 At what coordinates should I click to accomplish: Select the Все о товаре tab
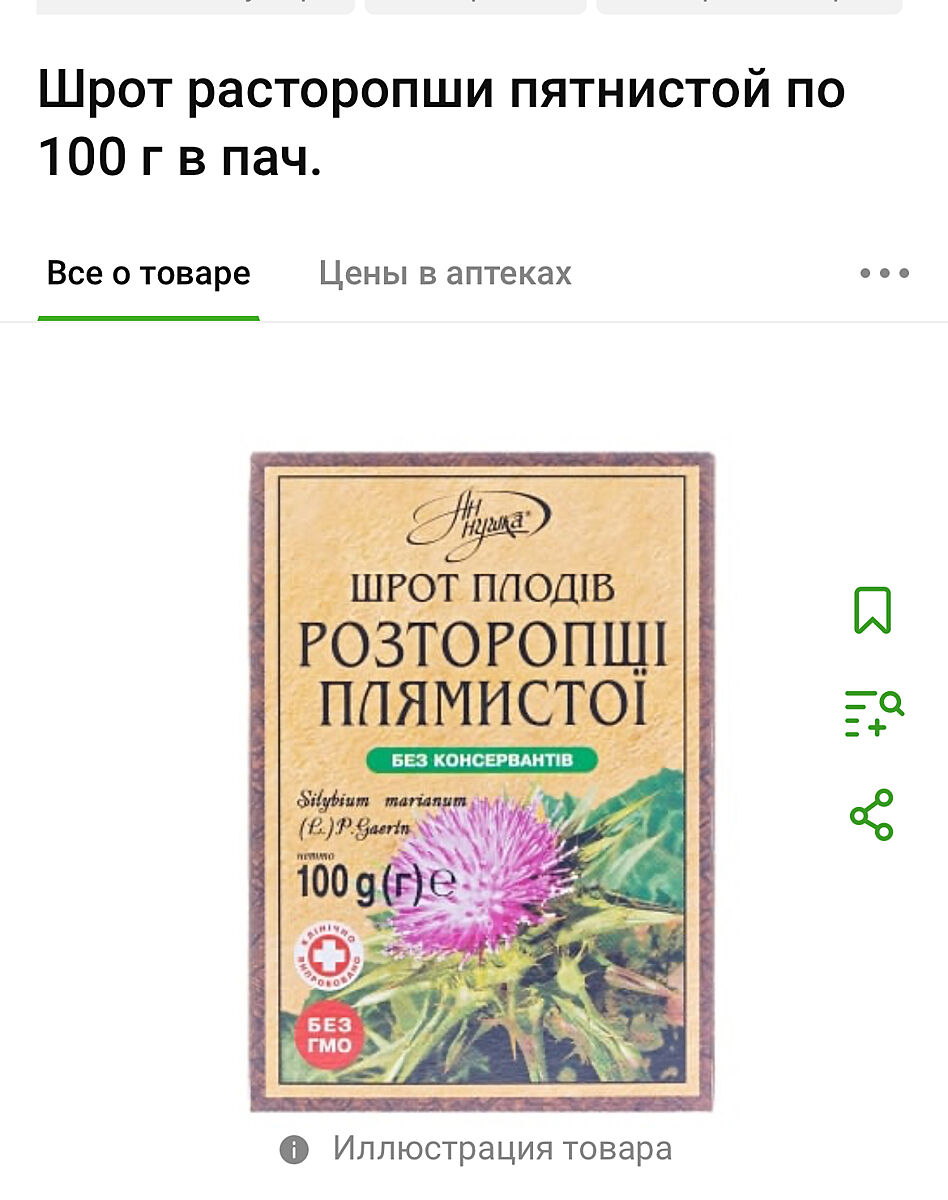point(149,274)
